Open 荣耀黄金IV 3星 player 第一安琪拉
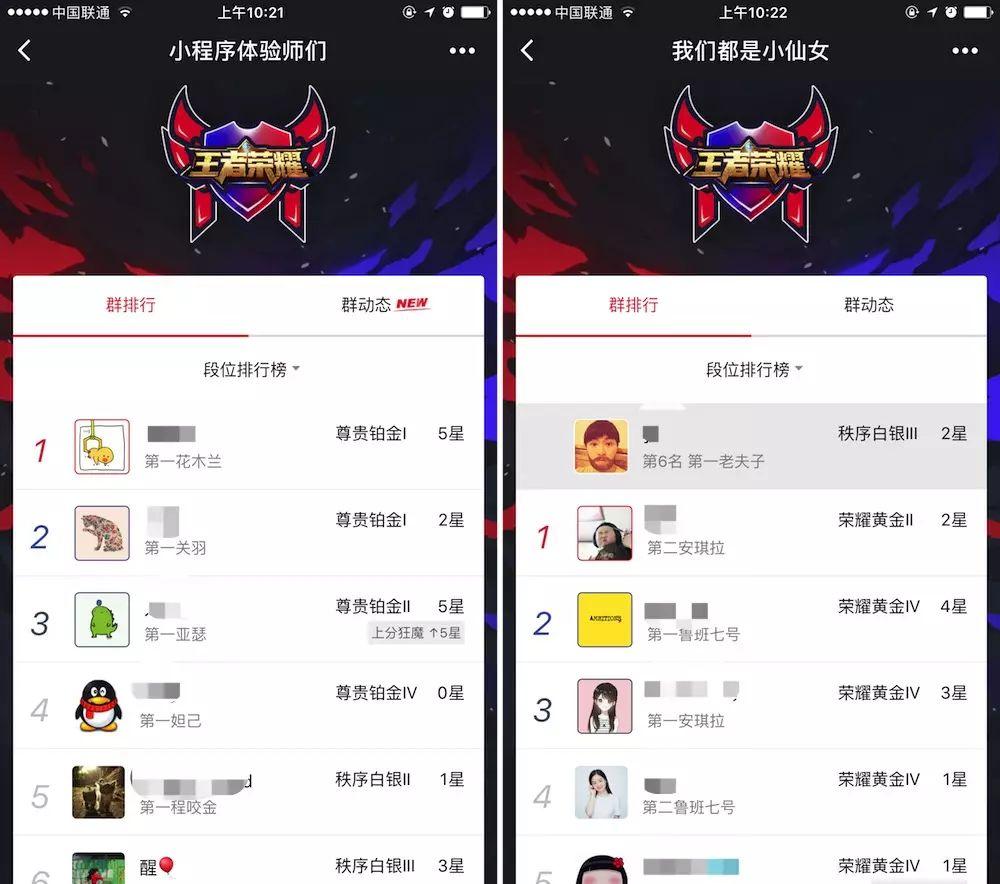 [750, 706]
